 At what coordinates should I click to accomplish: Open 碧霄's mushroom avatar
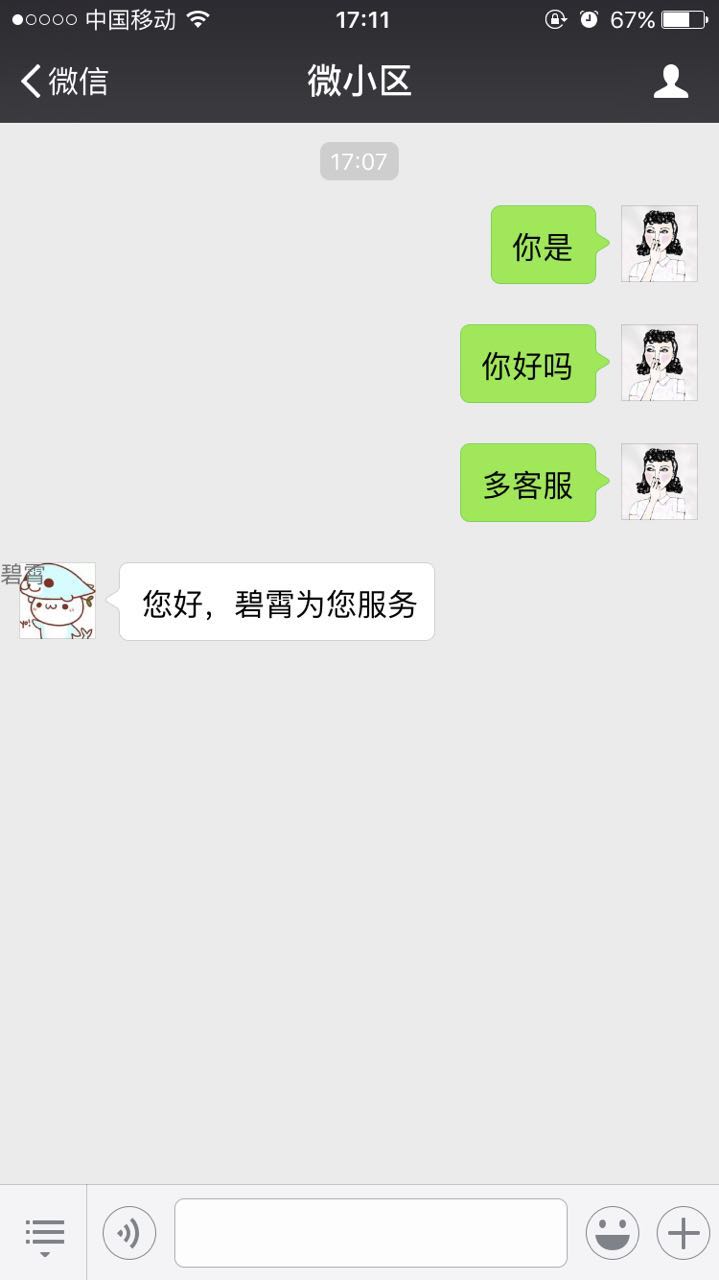(57, 601)
